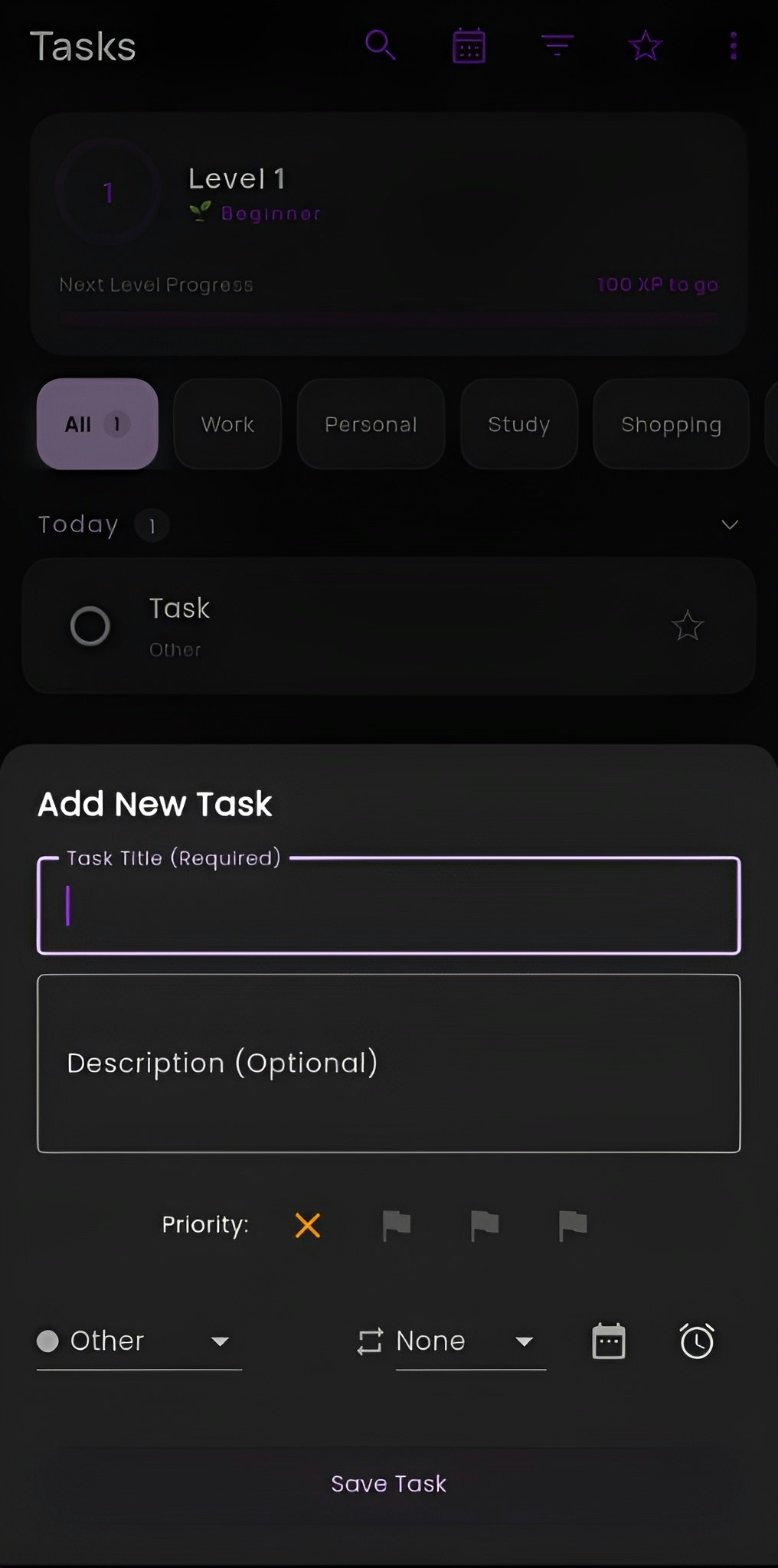Collapse the Today section
Image resolution: width=778 pixels, height=1568 pixels.
(729, 525)
